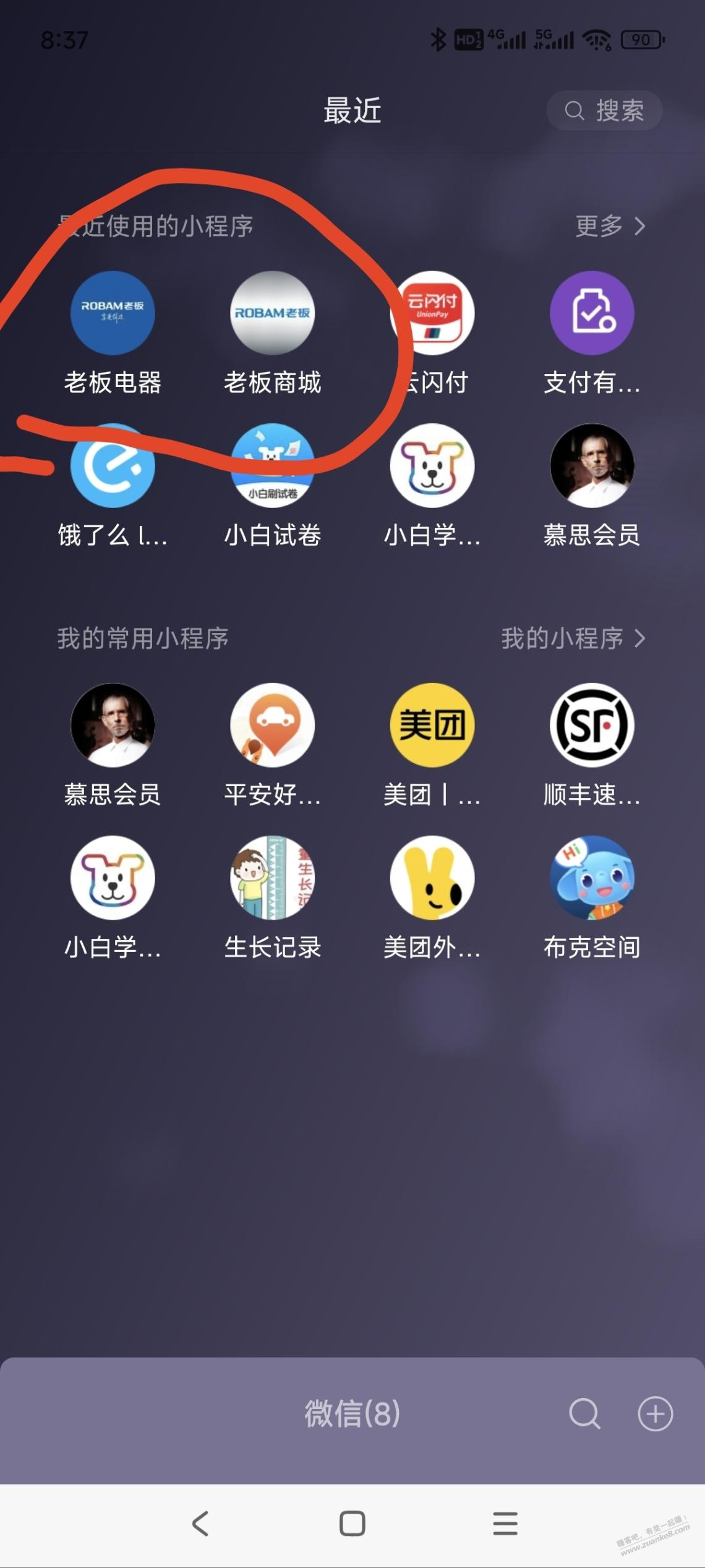This screenshot has height=1568, width=705.
Task: Launch the 美团外… mini program
Action: [x=432, y=878]
